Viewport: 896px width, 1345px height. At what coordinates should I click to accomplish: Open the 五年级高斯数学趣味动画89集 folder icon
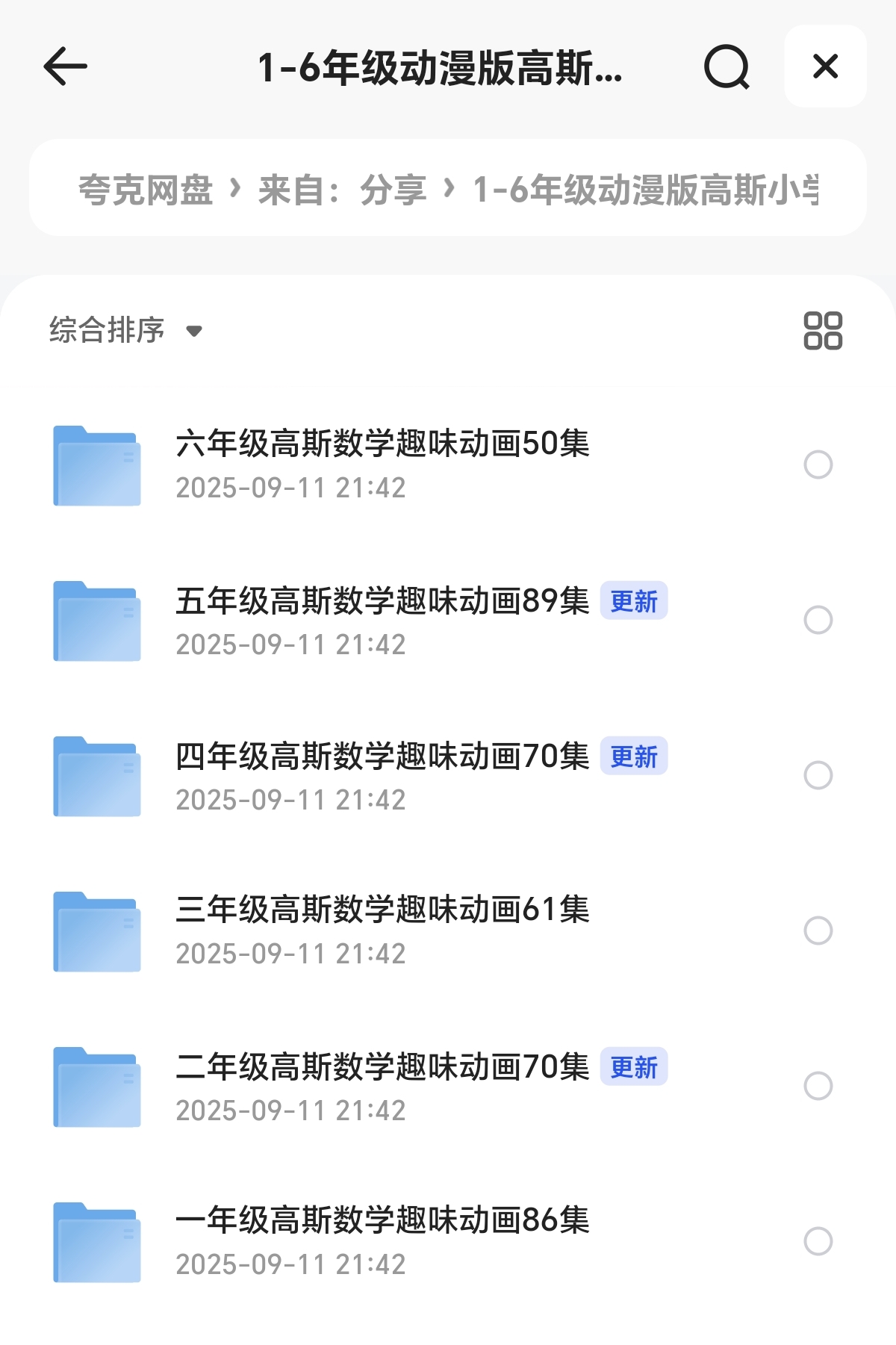pos(96,620)
